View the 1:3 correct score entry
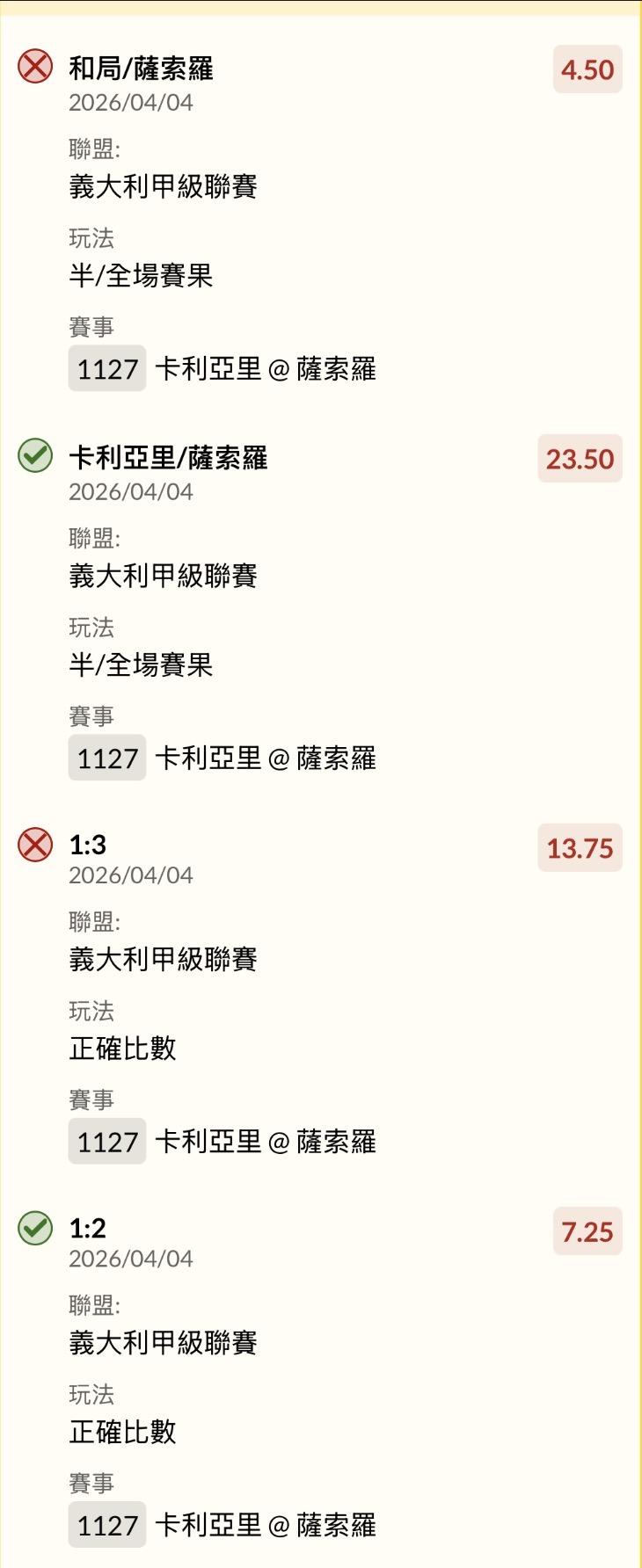This screenshot has height=1568, width=642. click(88, 845)
